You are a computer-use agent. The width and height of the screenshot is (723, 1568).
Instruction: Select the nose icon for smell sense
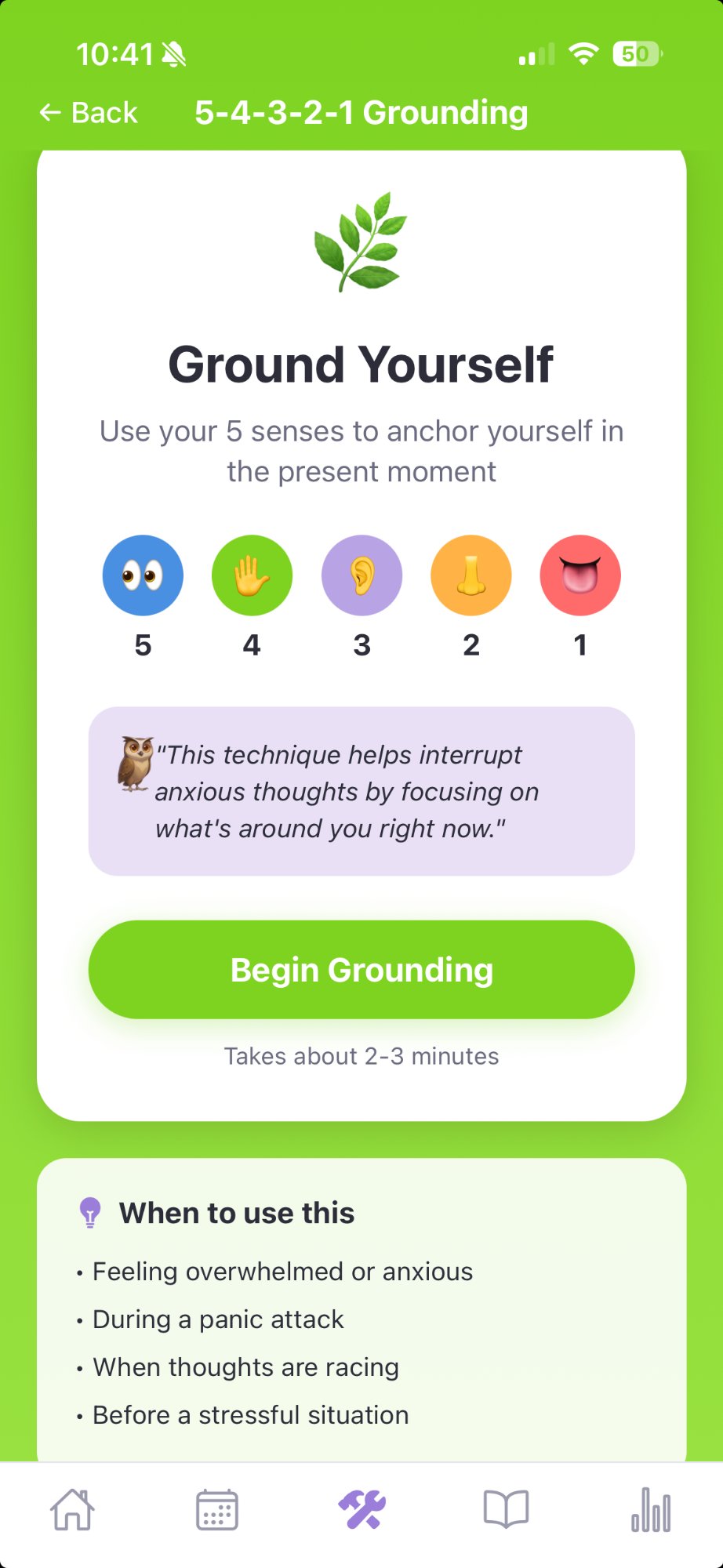(x=471, y=575)
